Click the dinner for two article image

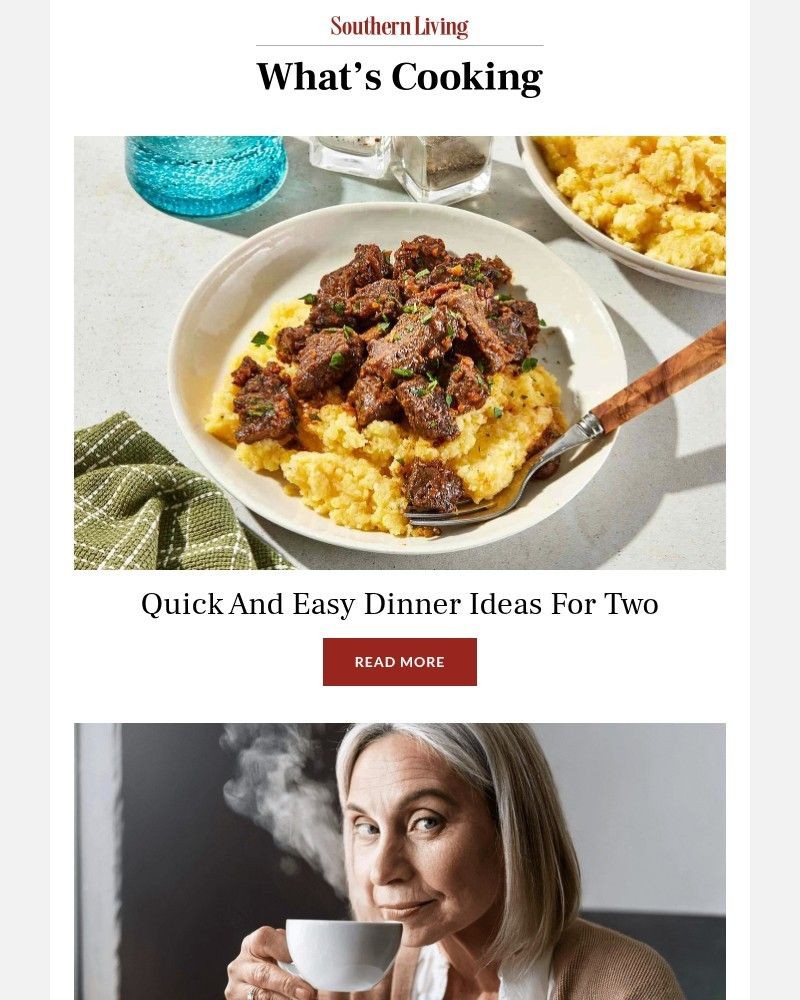(x=399, y=352)
